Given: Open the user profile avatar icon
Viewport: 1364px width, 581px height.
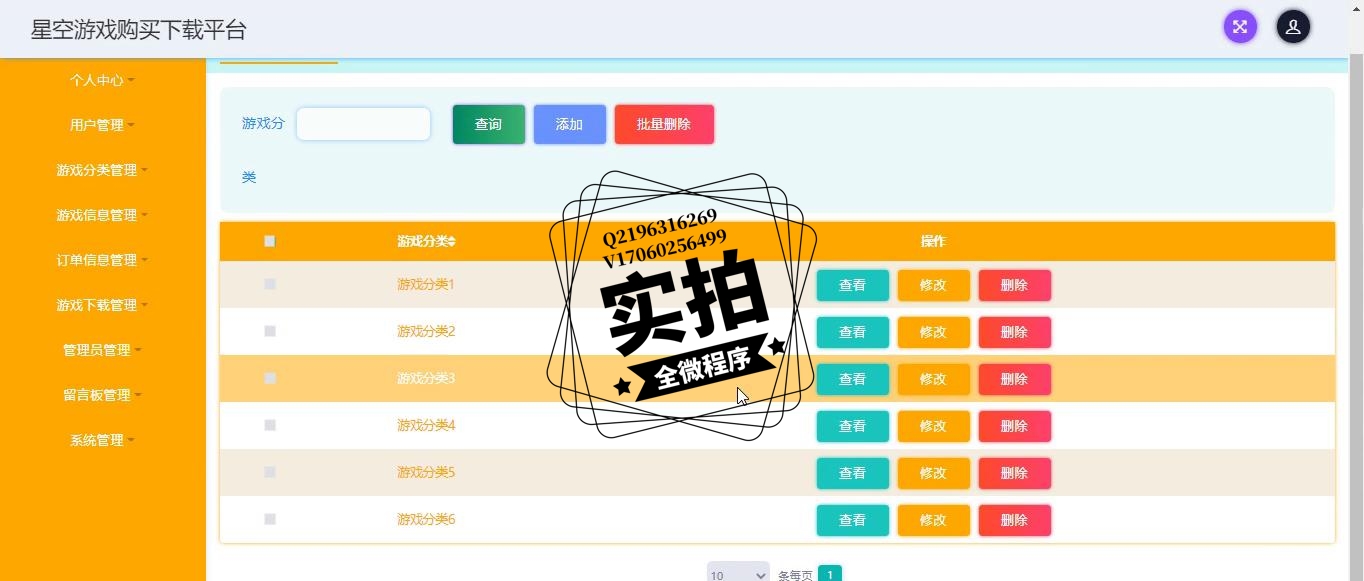Looking at the screenshot, I should pyautogui.click(x=1293, y=27).
